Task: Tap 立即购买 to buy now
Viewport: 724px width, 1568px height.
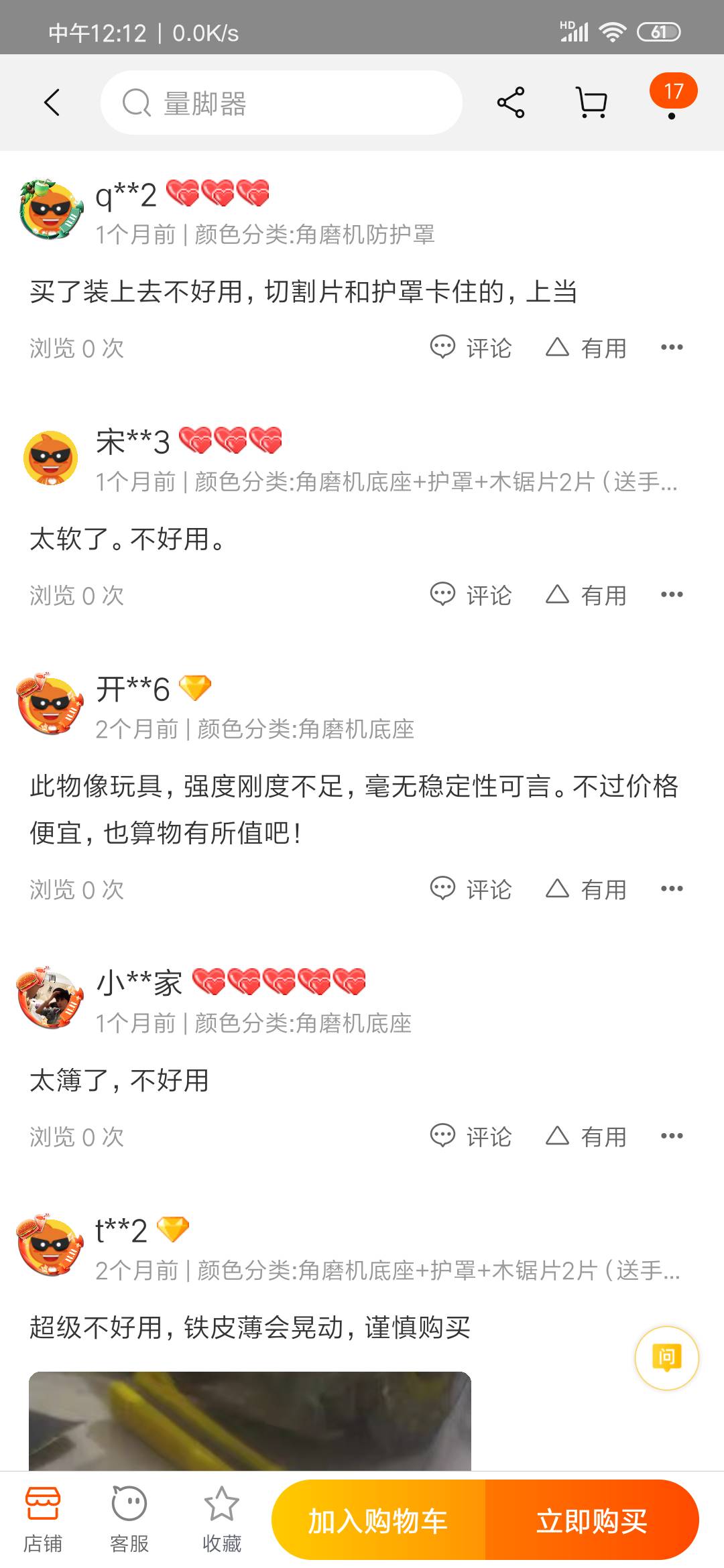Action: [591, 1521]
